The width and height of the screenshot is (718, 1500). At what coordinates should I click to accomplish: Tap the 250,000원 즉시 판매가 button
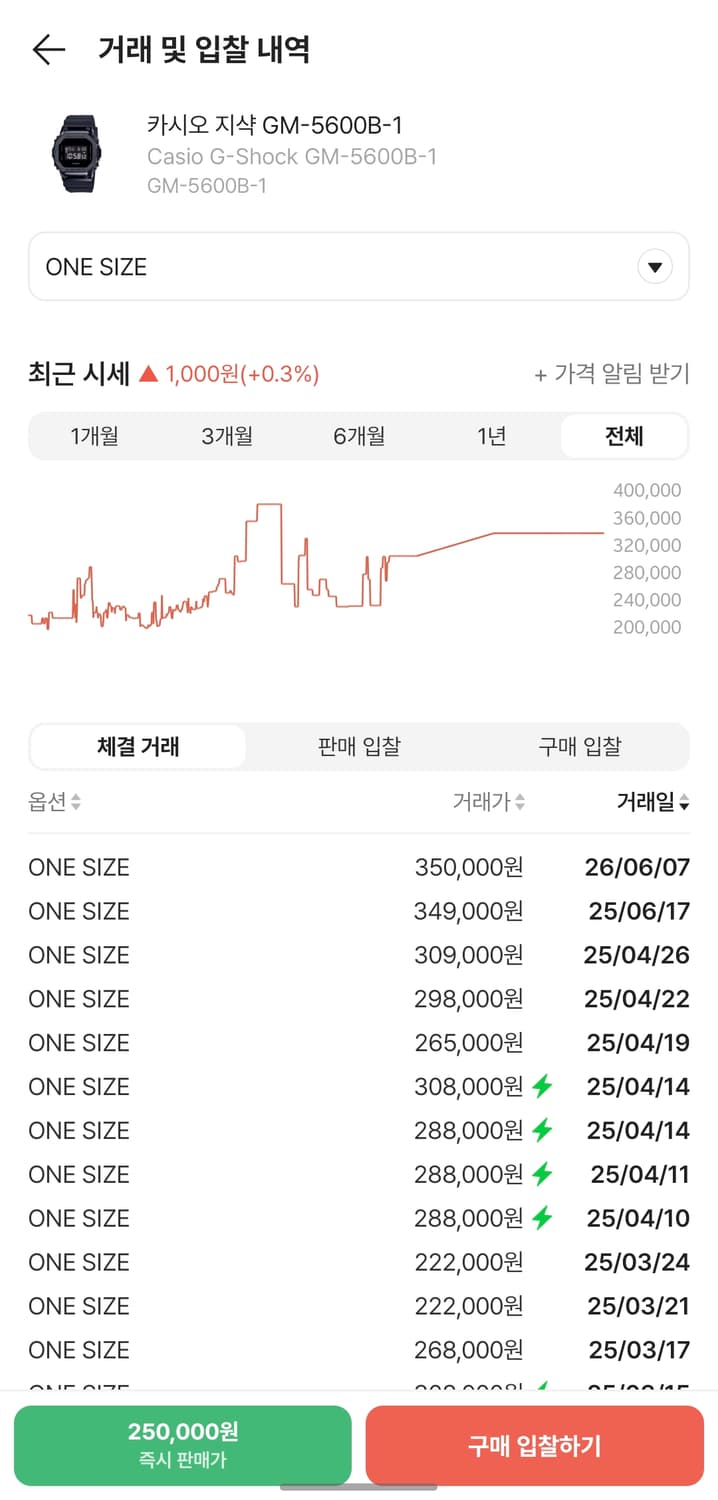point(183,1445)
